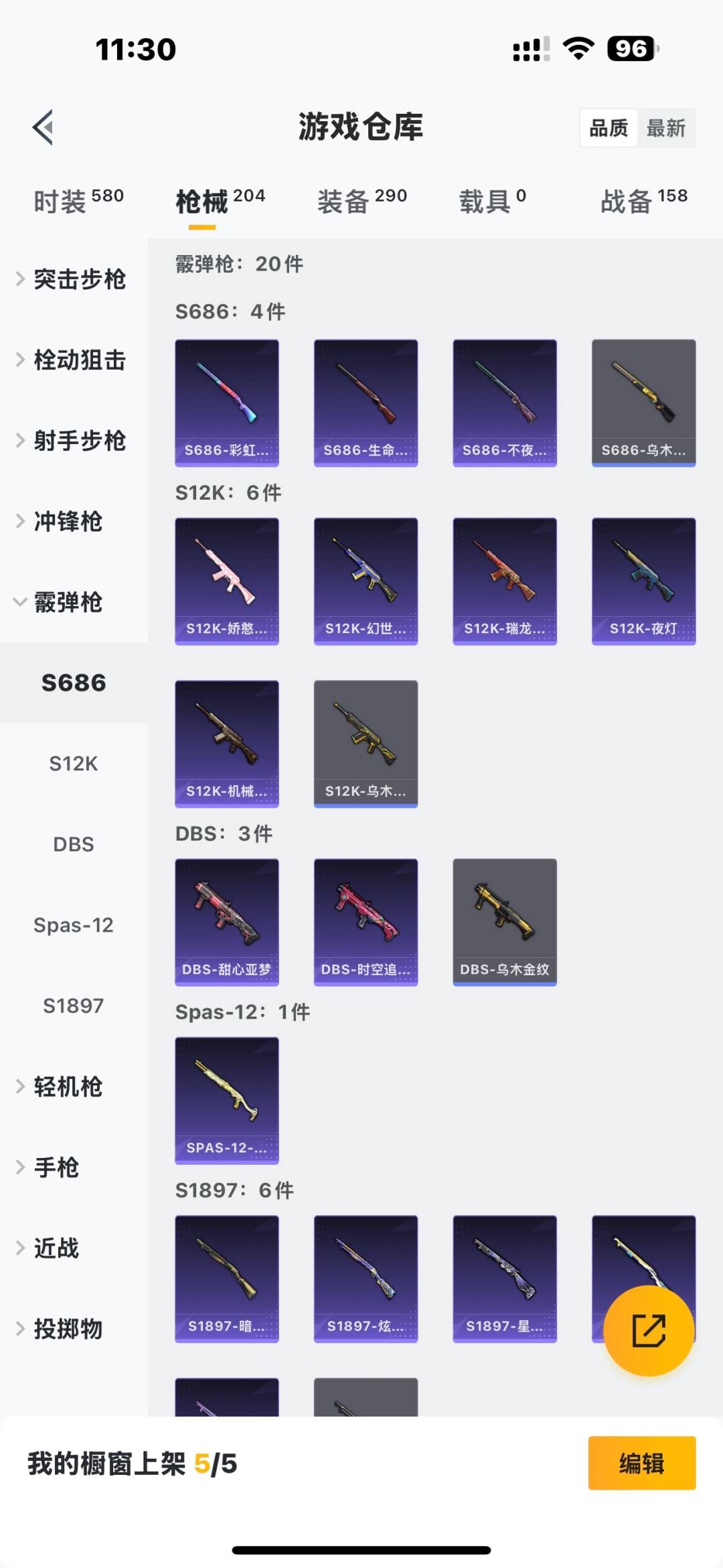Open the 装备 tab
Screen dimensions: 723x1568
pos(361,201)
